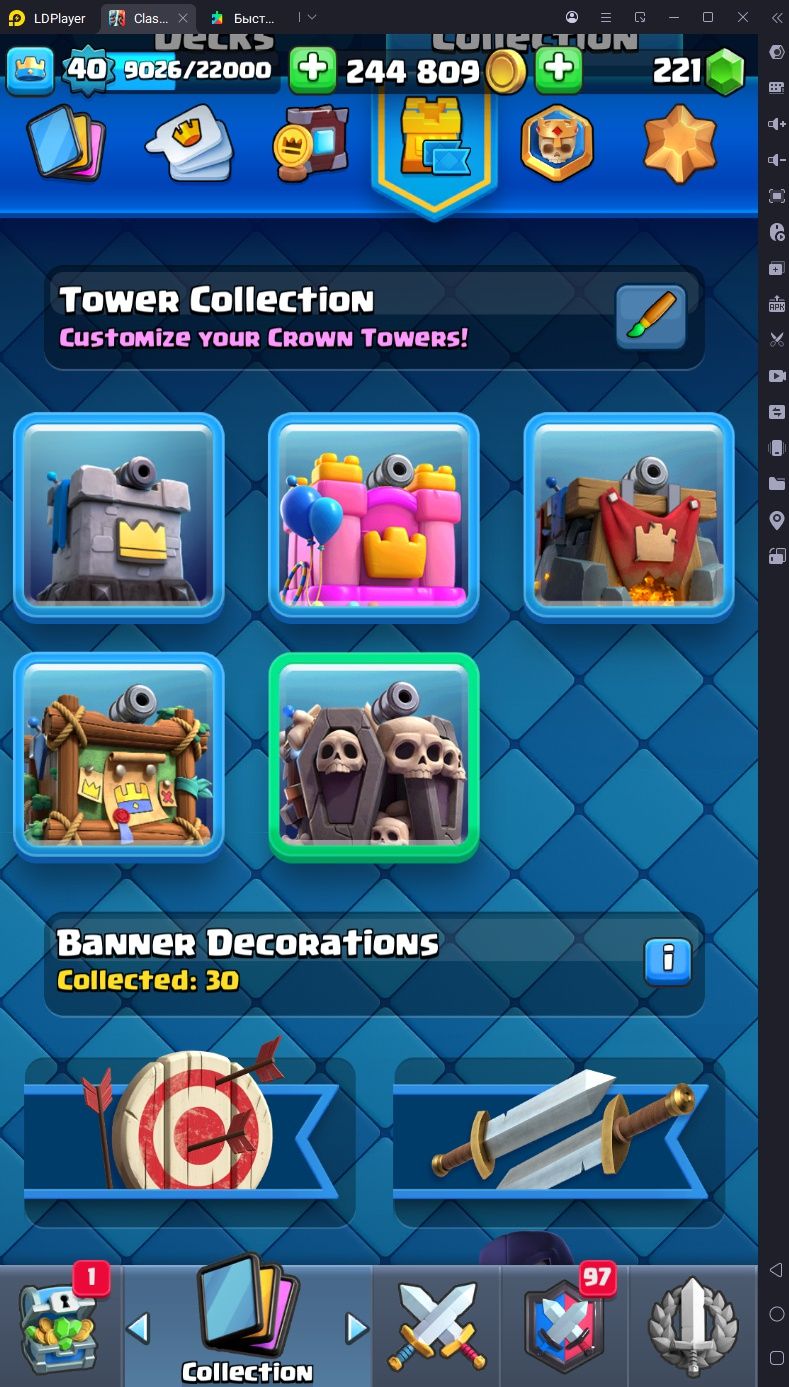Select the default grey stone tower skin

pos(119,517)
